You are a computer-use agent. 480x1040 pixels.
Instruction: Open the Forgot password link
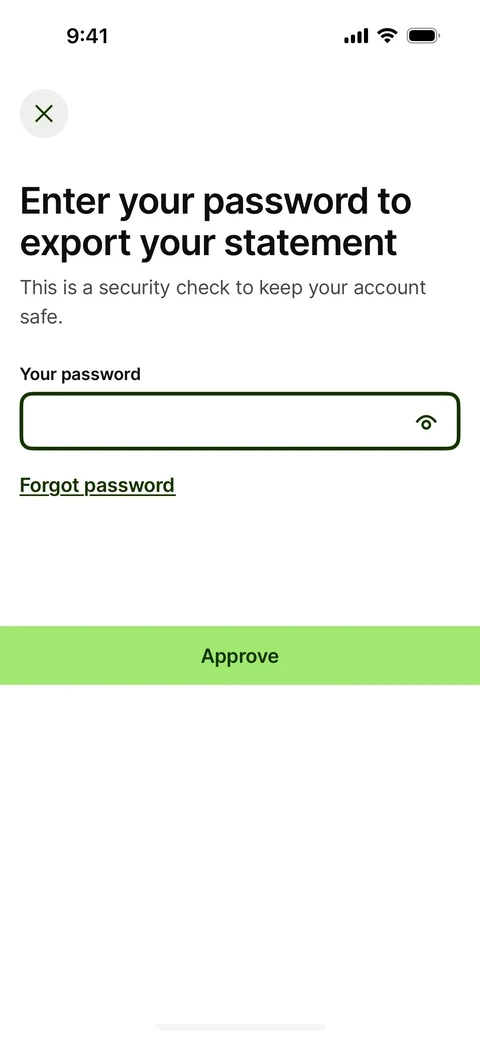pyautogui.click(x=97, y=486)
